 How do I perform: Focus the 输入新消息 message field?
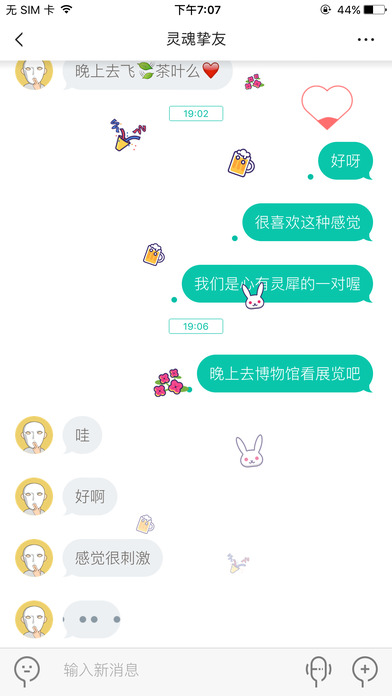(178, 669)
